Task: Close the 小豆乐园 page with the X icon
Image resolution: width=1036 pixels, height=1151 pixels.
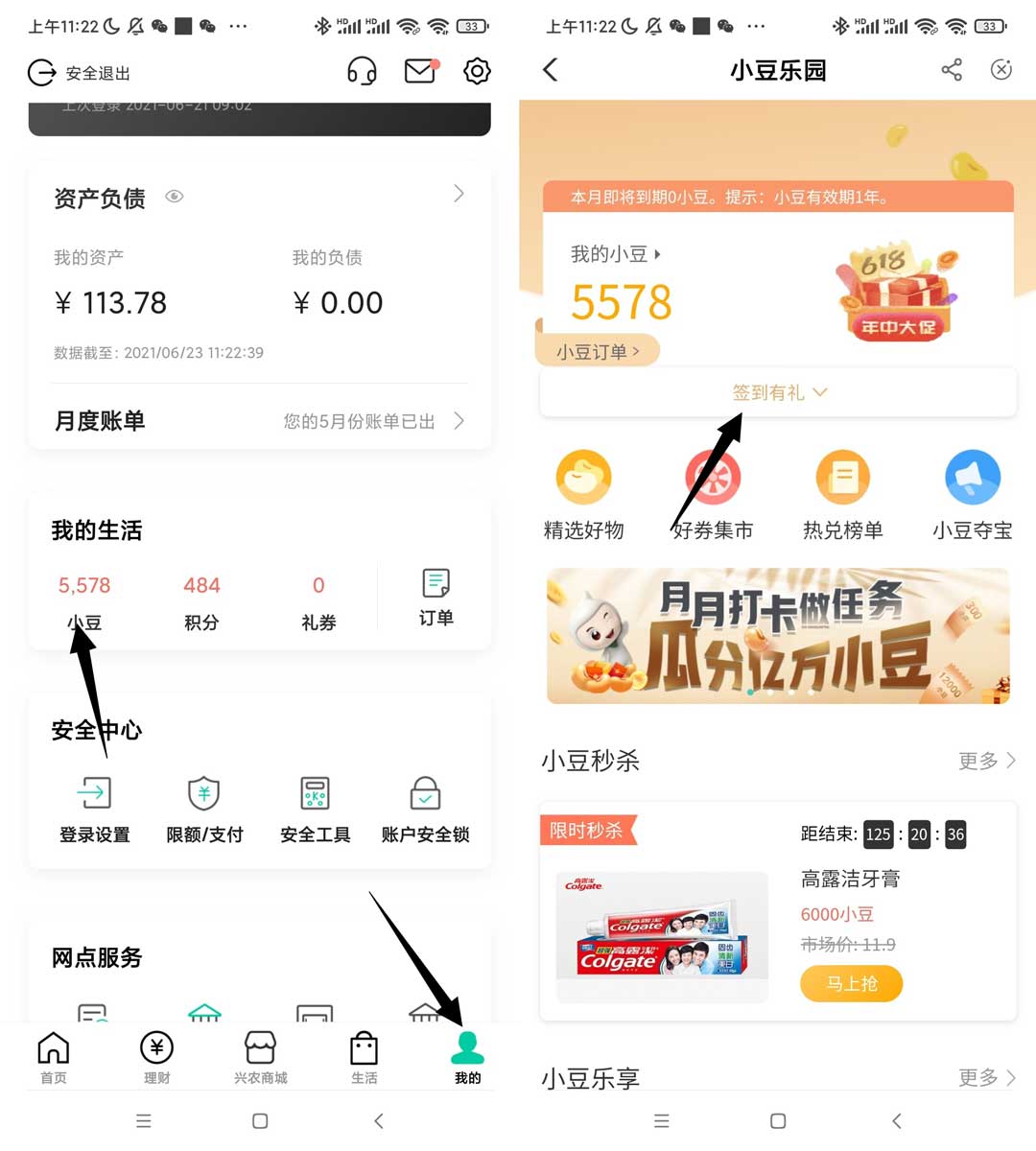Action: point(1001,70)
